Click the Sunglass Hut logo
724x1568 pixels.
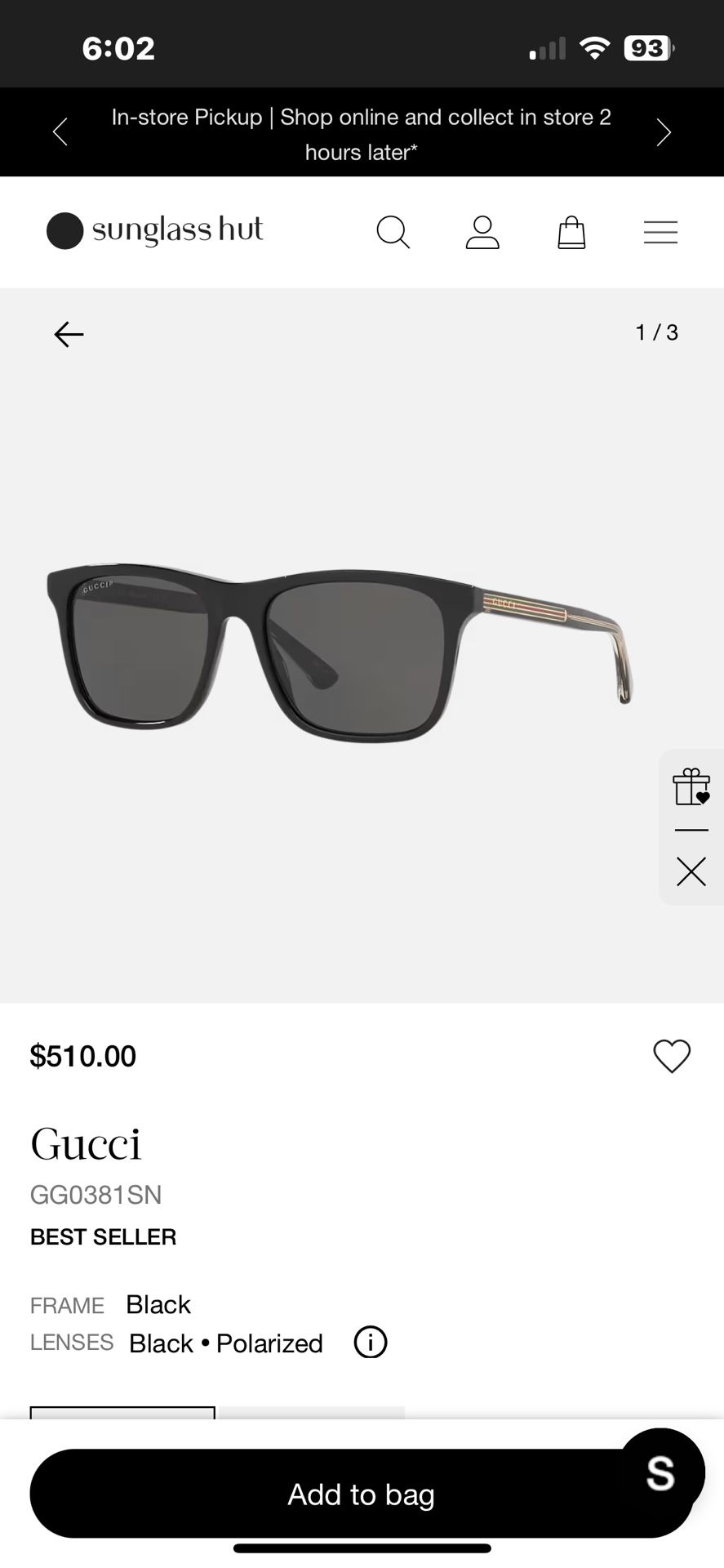coord(155,230)
